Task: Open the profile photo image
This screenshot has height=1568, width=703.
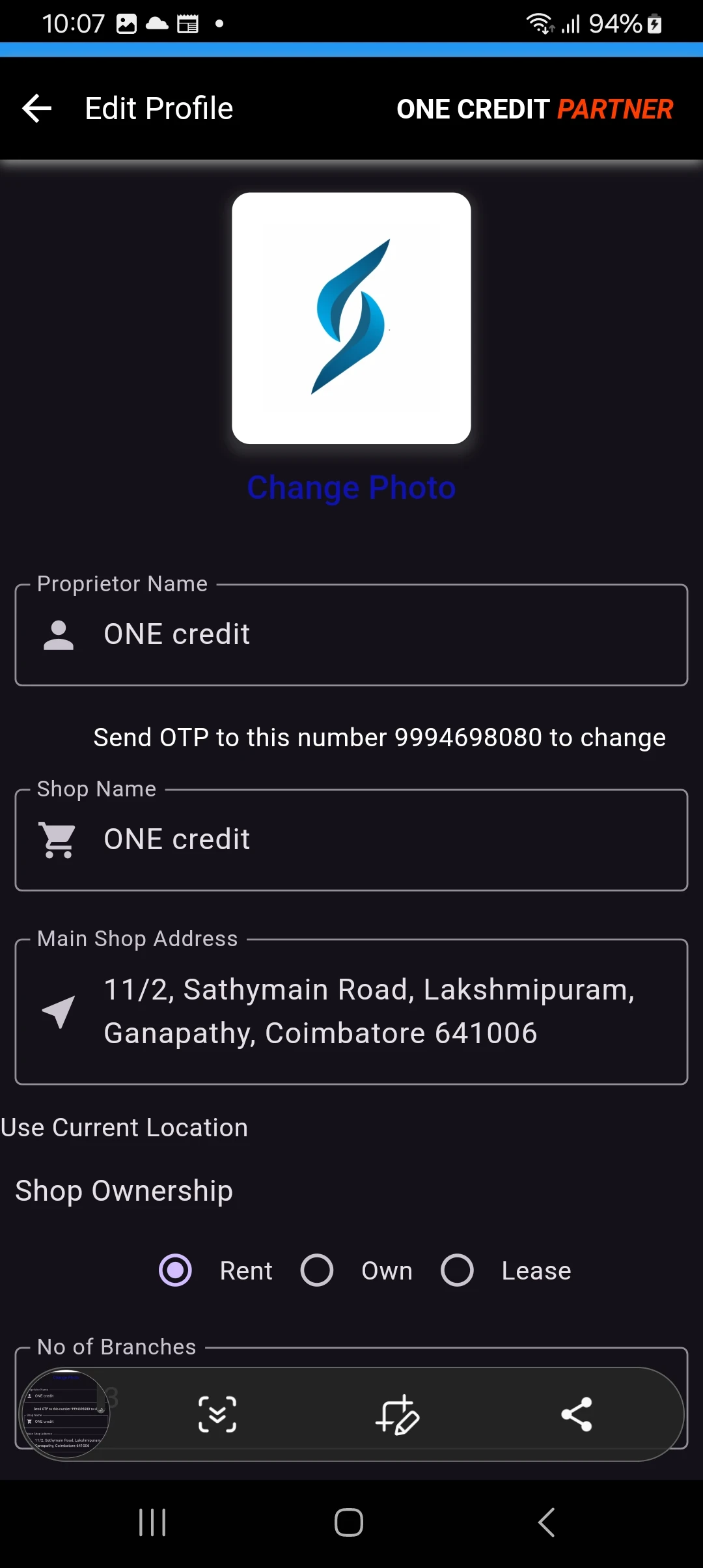Action: [351, 318]
